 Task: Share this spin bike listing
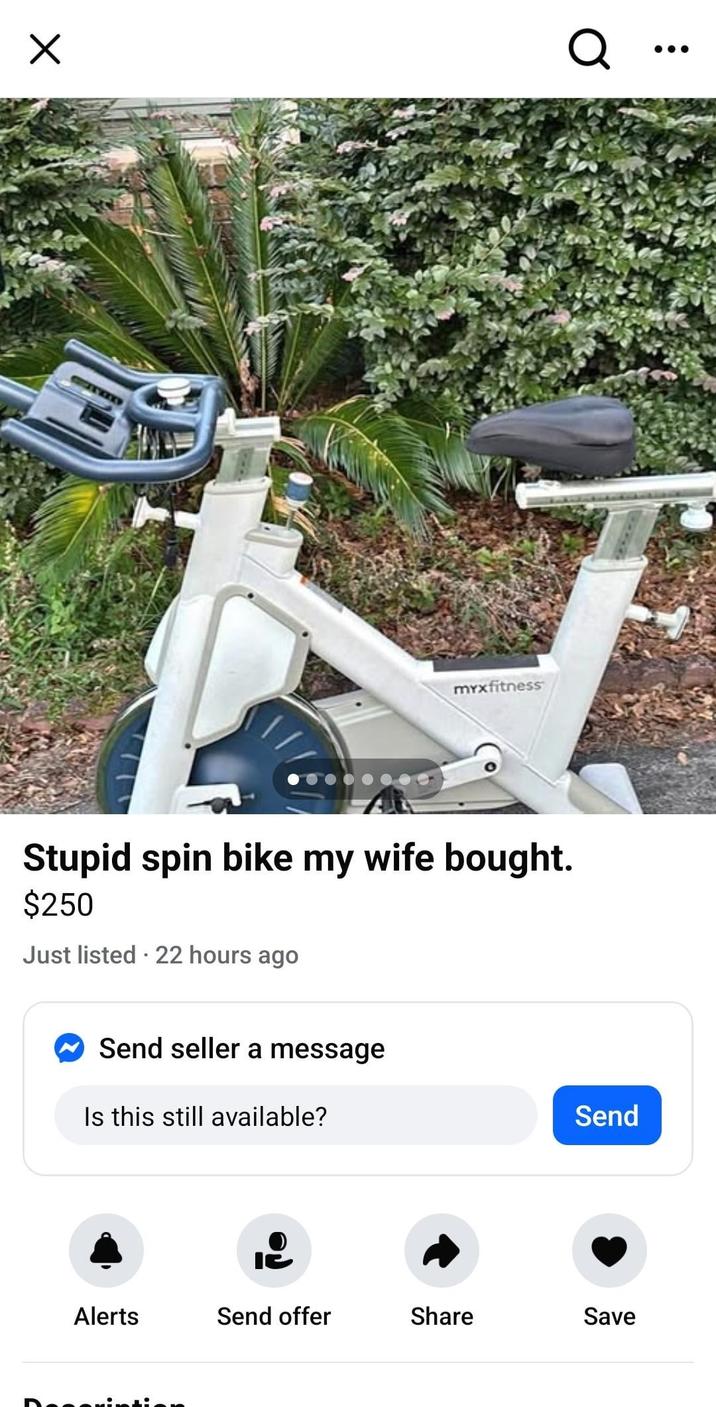(441, 1250)
